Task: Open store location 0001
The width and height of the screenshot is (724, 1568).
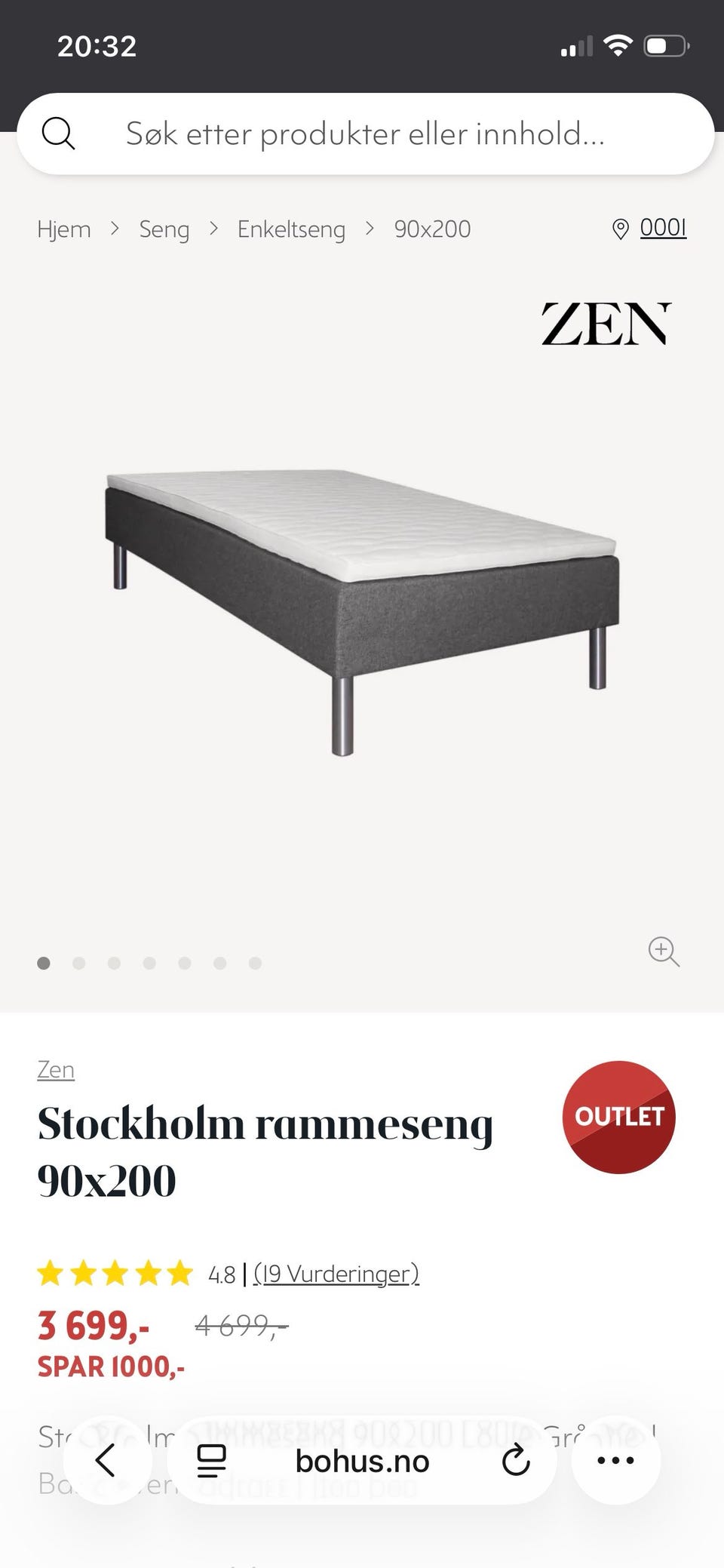Action: 661,228
